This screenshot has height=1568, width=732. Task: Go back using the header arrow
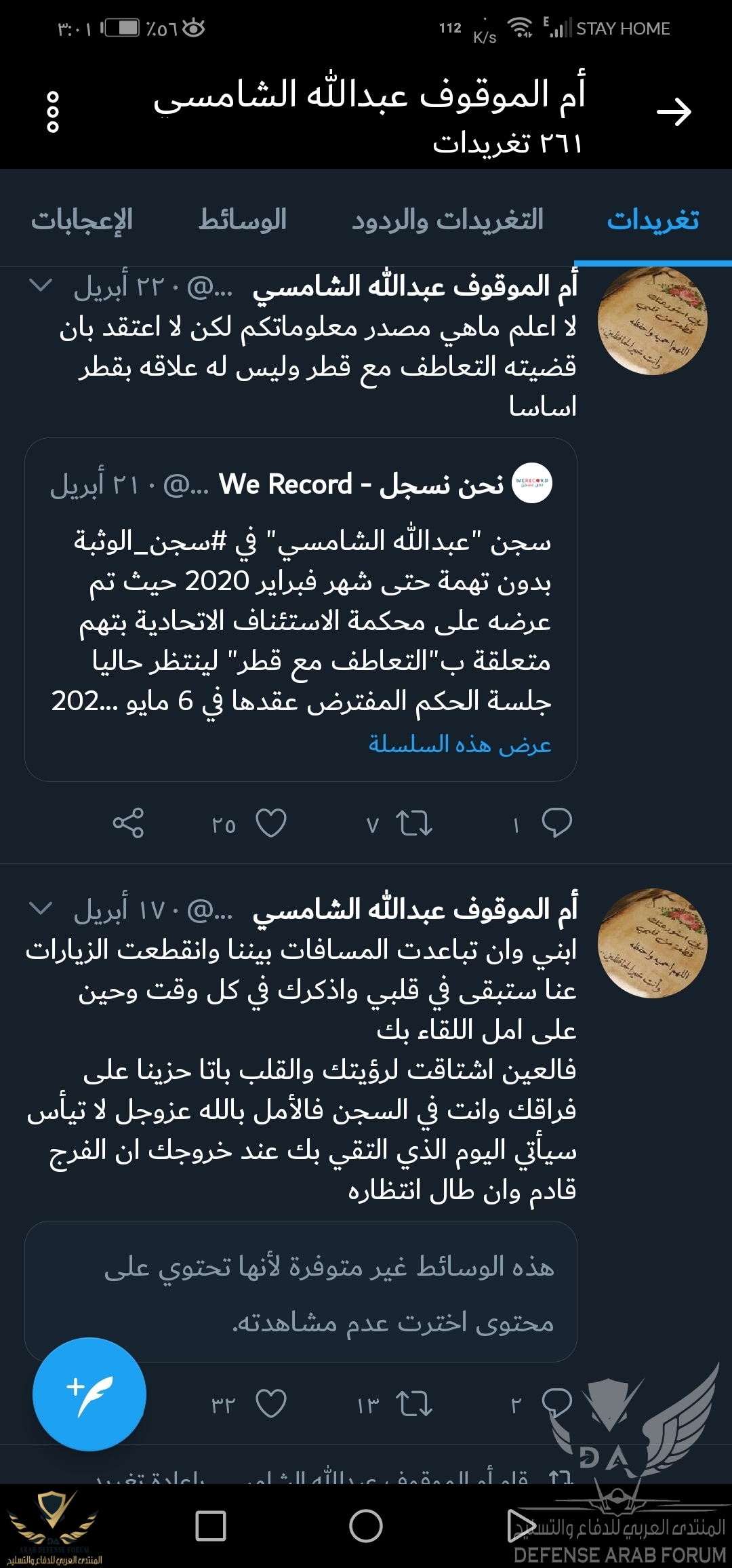pos(674,112)
